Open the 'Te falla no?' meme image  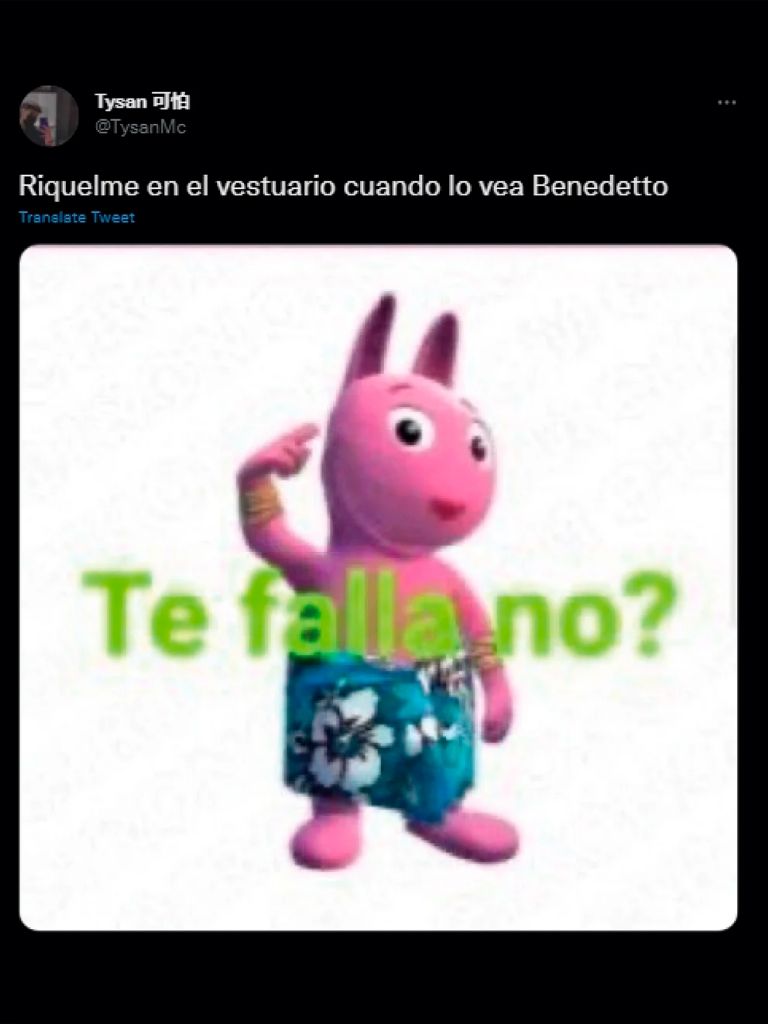click(378, 588)
